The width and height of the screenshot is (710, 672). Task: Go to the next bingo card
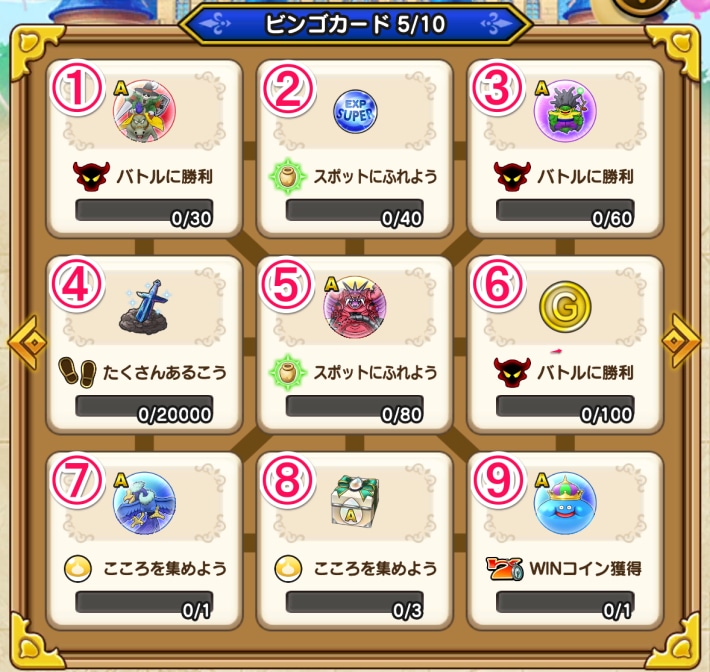tap(684, 342)
